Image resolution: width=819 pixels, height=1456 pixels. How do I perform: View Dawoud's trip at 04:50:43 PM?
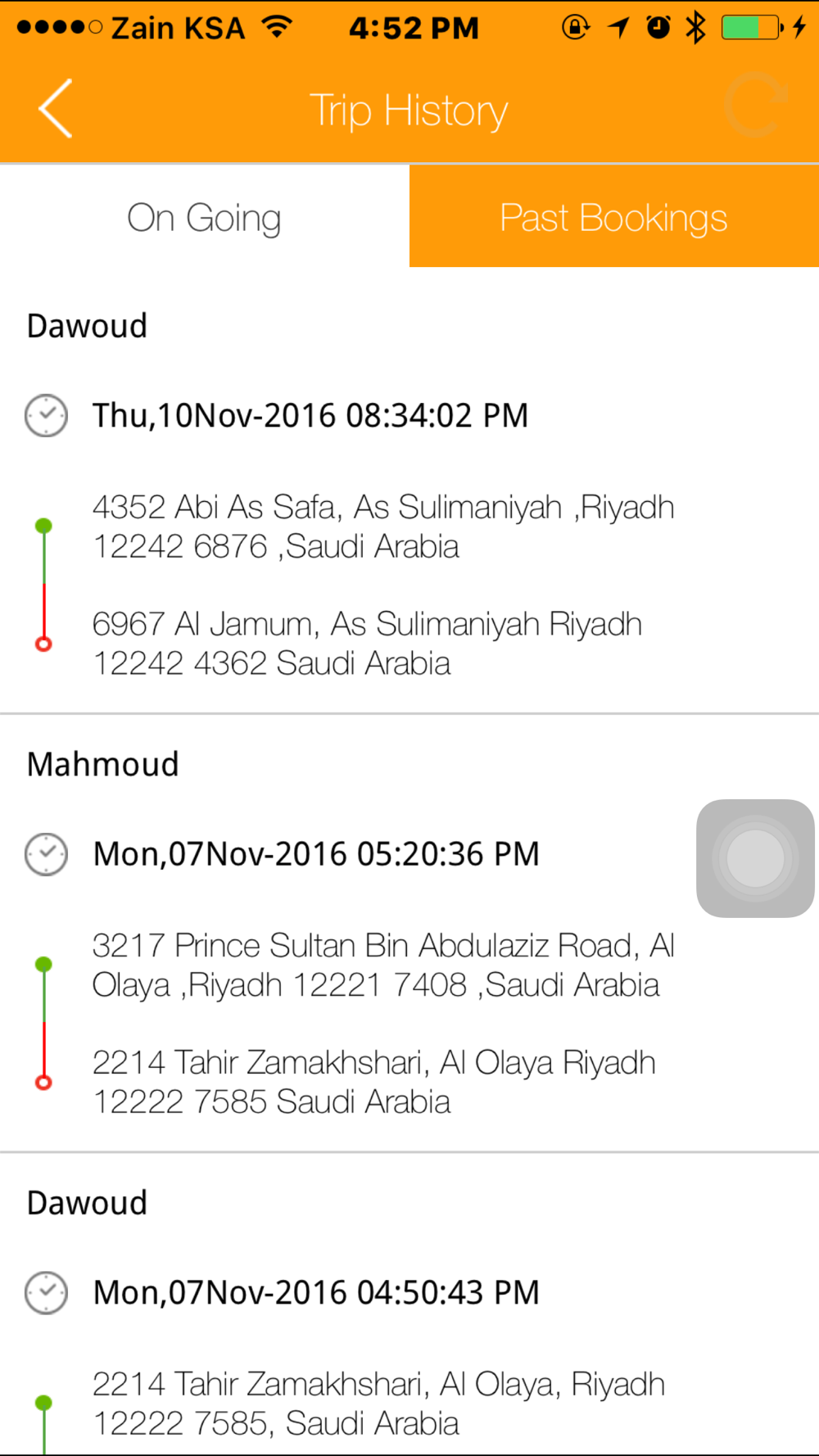(409, 1305)
